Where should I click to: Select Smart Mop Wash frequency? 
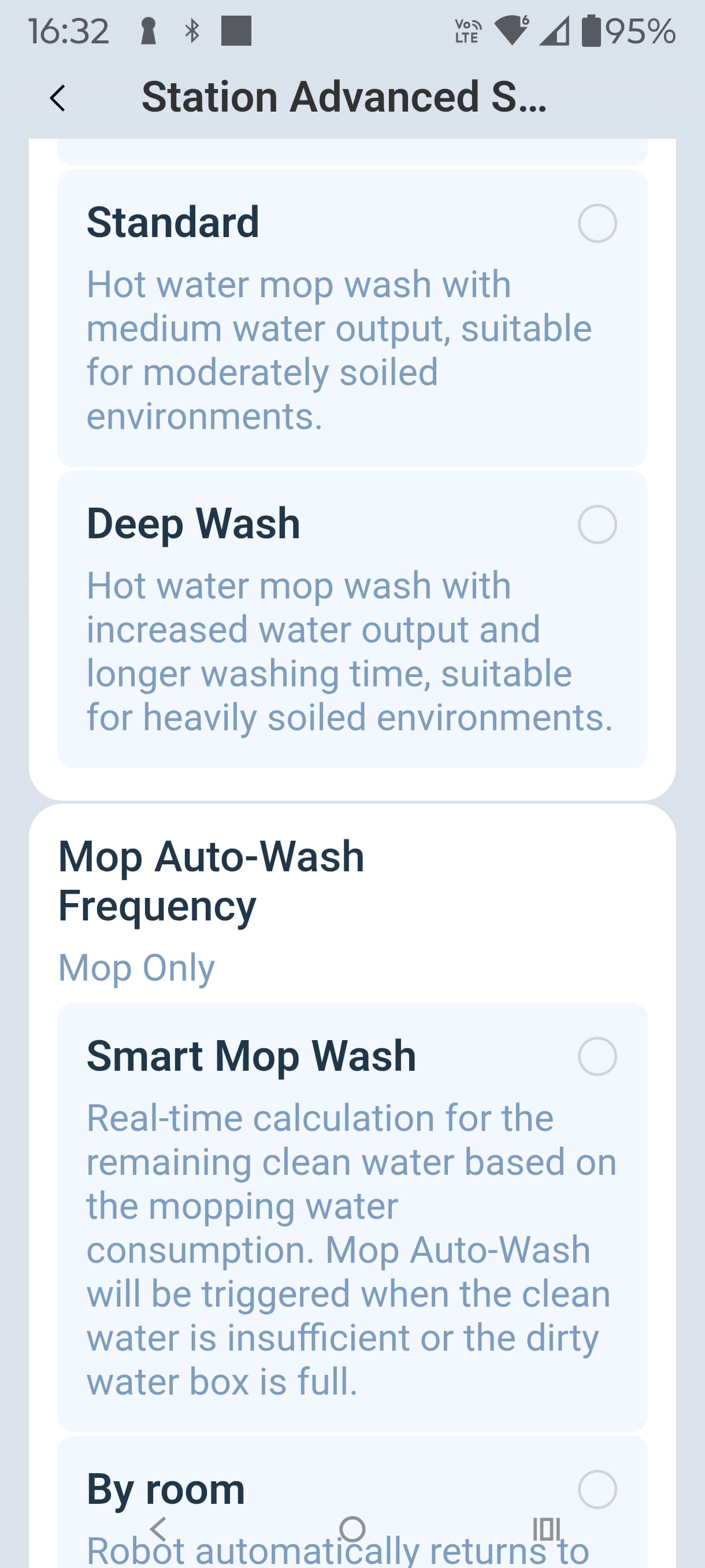click(x=597, y=1057)
